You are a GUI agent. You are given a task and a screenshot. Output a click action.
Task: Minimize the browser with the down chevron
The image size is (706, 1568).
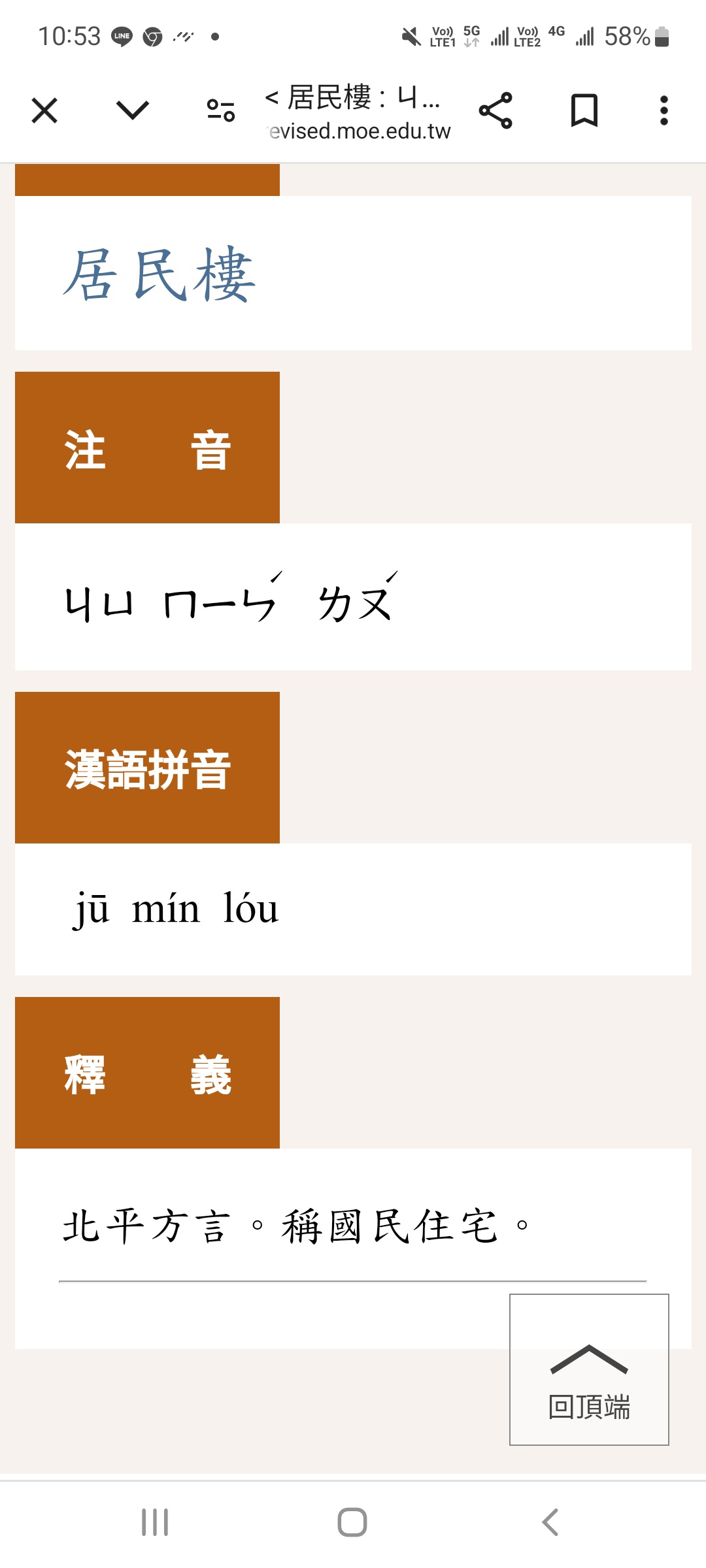133,110
